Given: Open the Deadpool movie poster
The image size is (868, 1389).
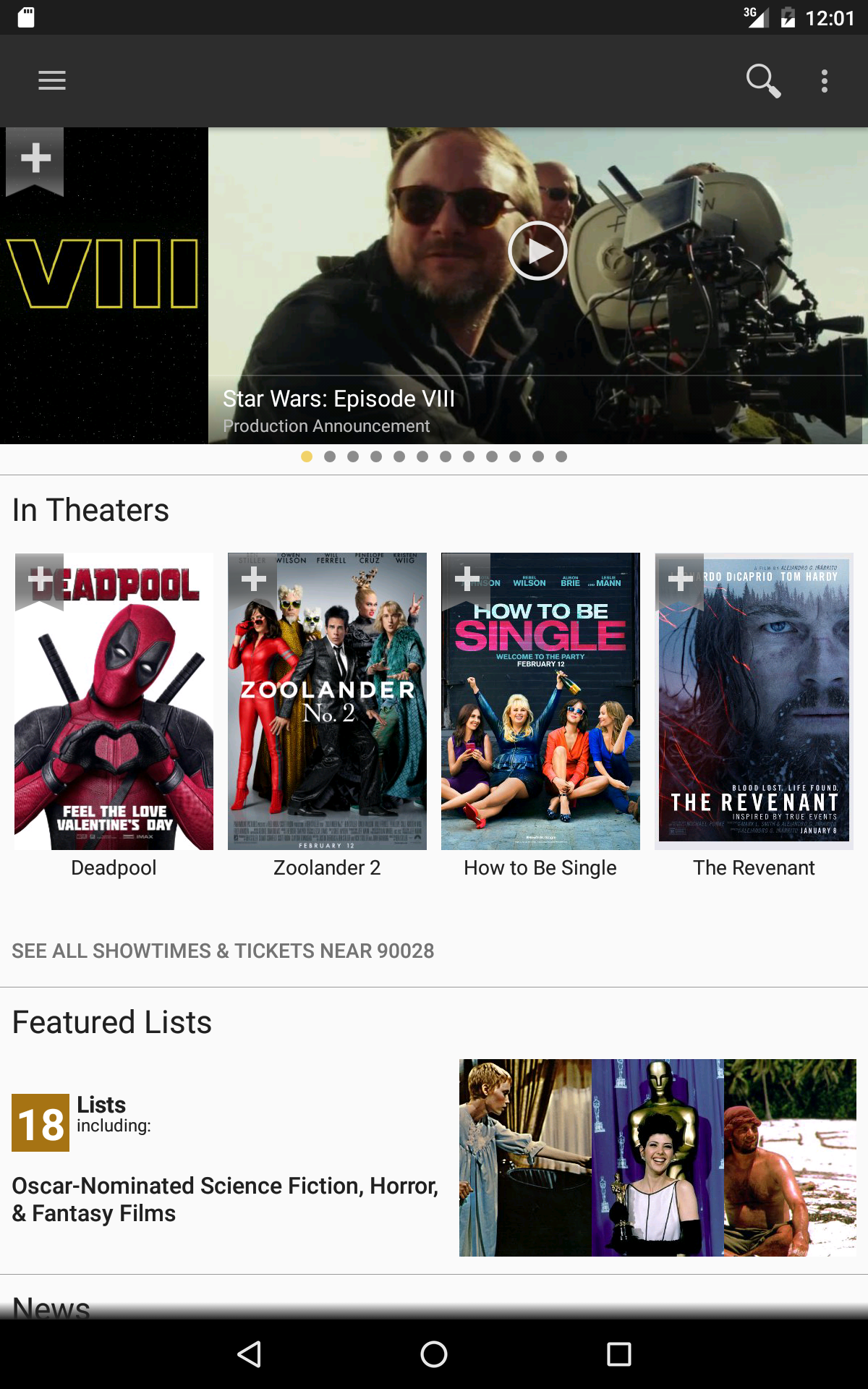Looking at the screenshot, I should point(114,716).
